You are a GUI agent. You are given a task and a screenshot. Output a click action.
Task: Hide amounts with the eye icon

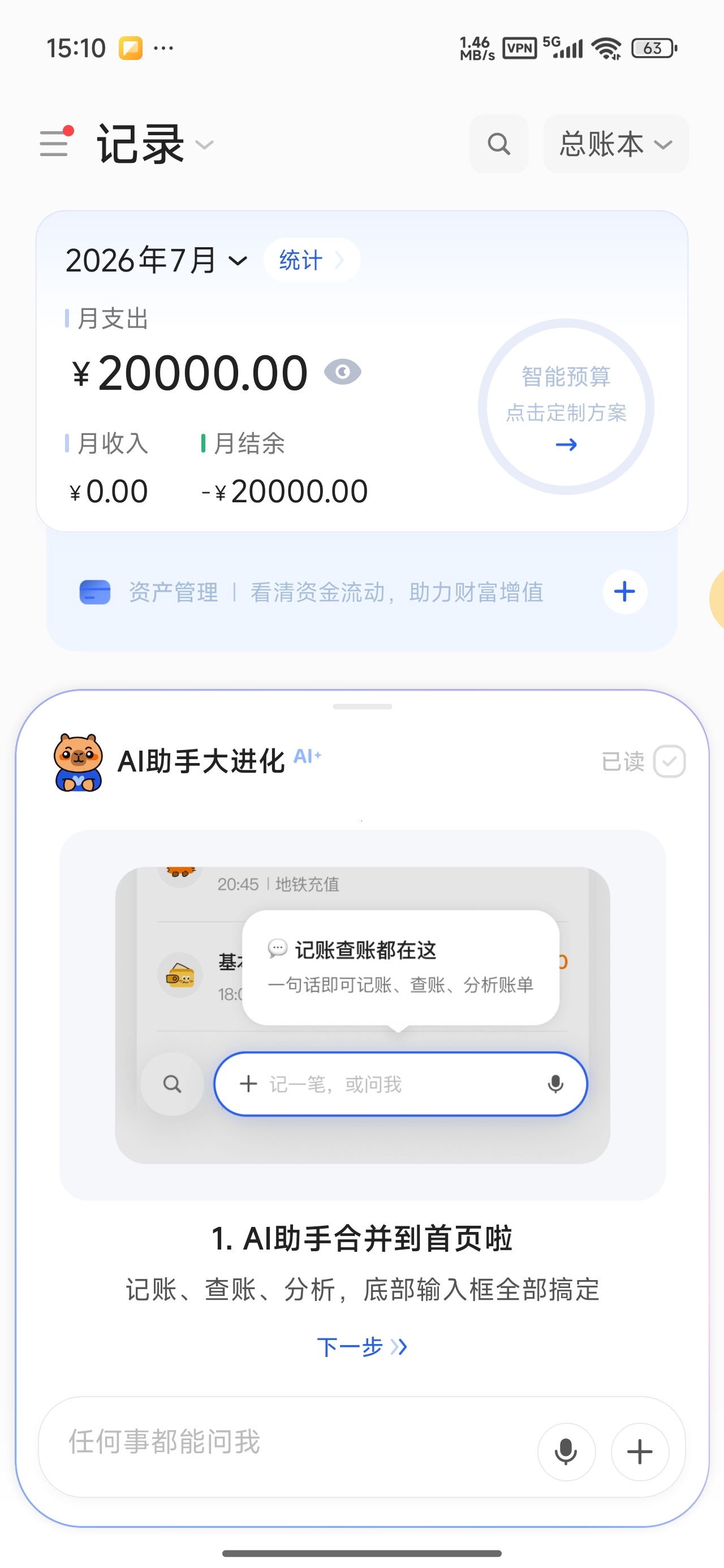(x=343, y=372)
